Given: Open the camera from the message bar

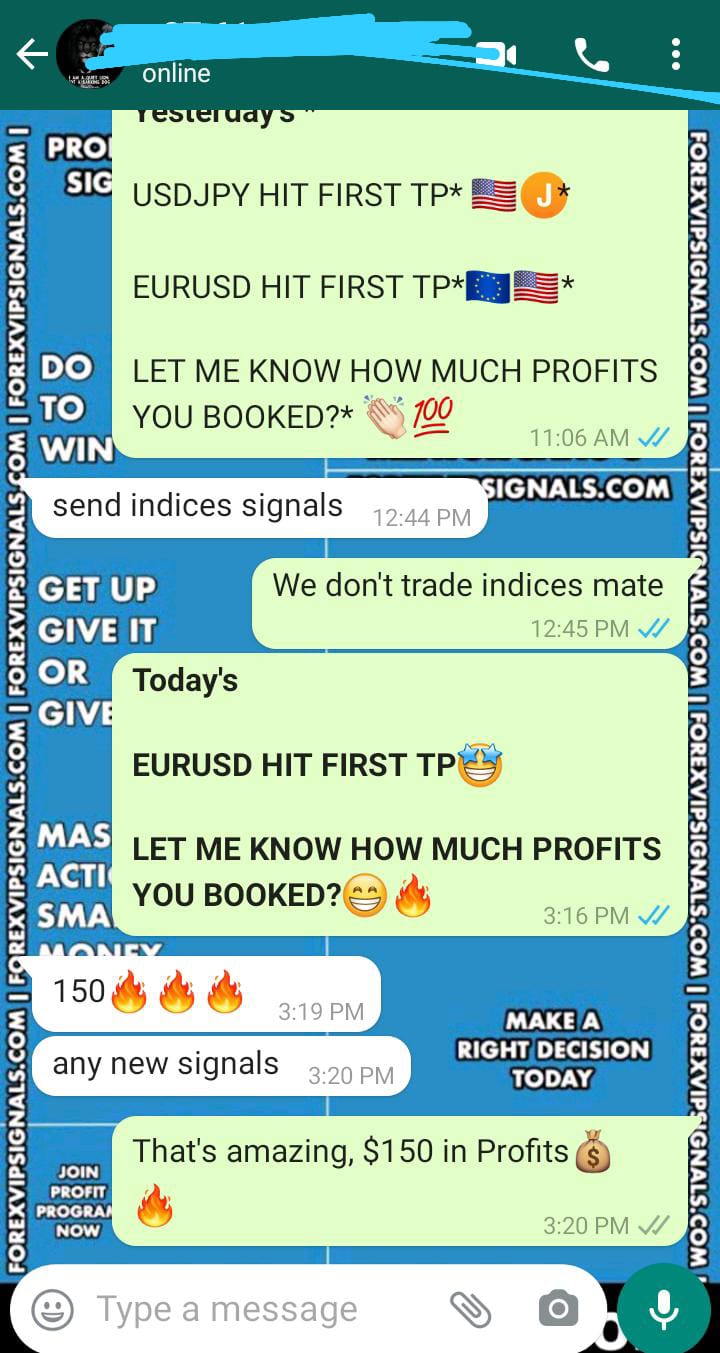Looking at the screenshot, I should pyautogui.click(x=558, y=1309).
